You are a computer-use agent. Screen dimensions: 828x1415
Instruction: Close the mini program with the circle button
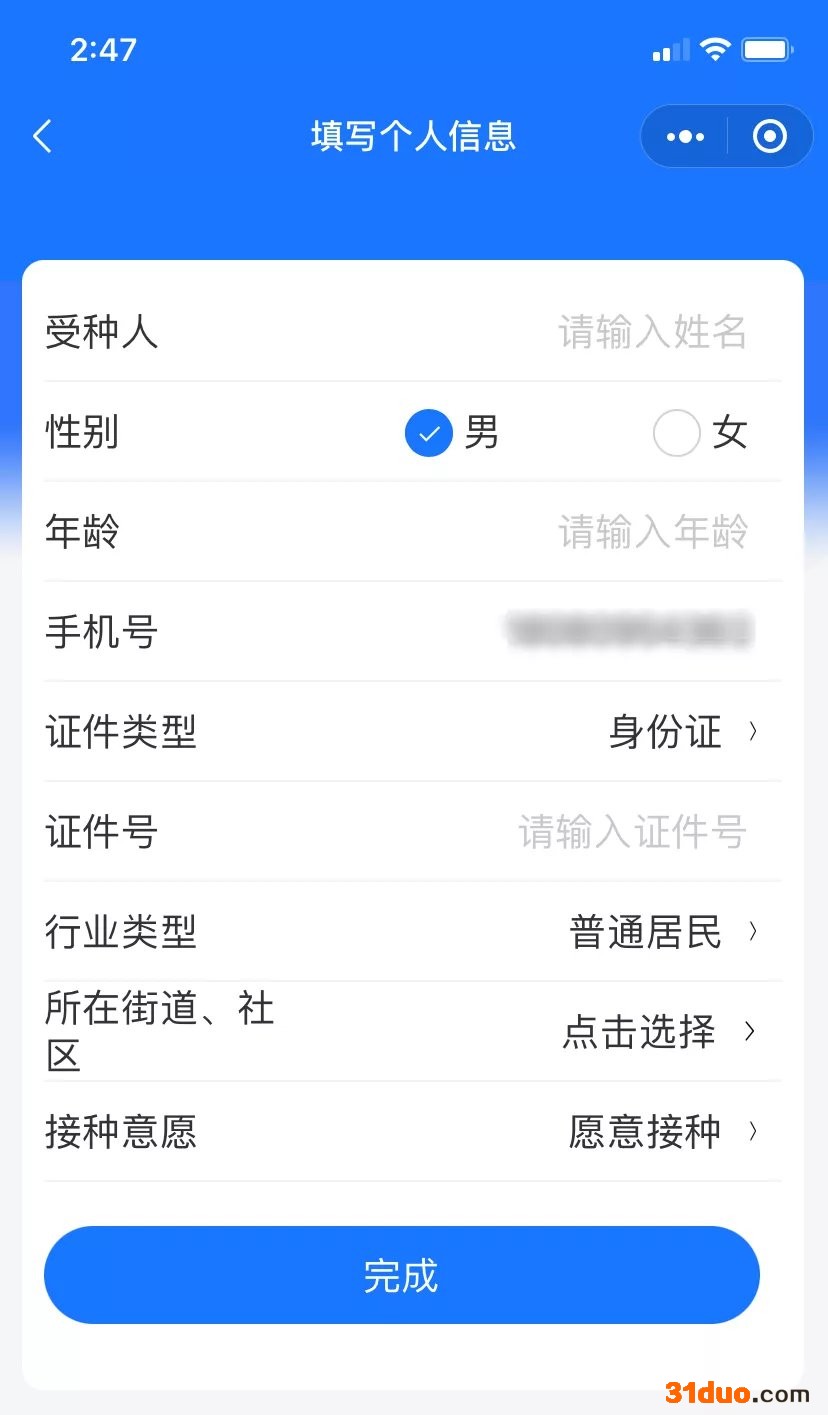point(769,137)
